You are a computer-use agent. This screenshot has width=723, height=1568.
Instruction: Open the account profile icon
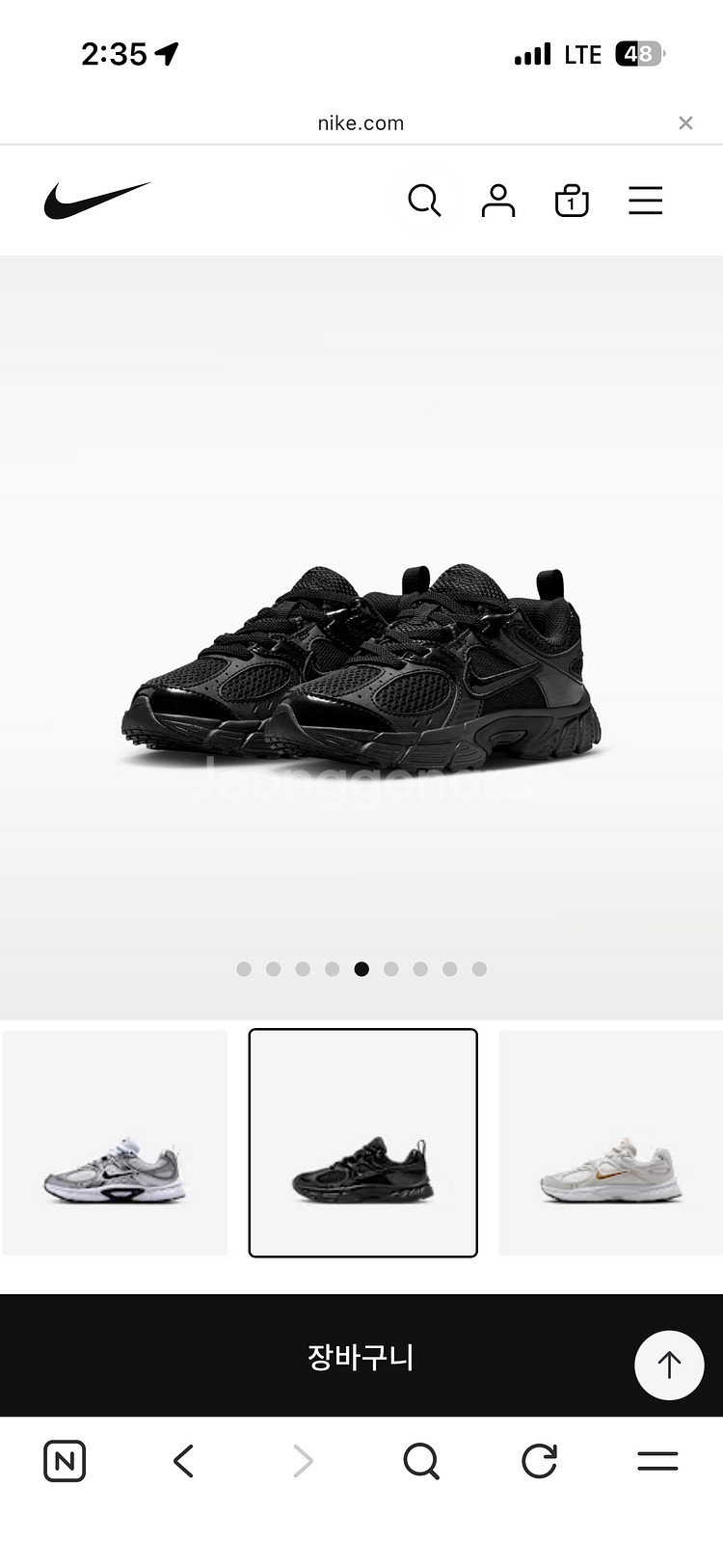point(498,202)
